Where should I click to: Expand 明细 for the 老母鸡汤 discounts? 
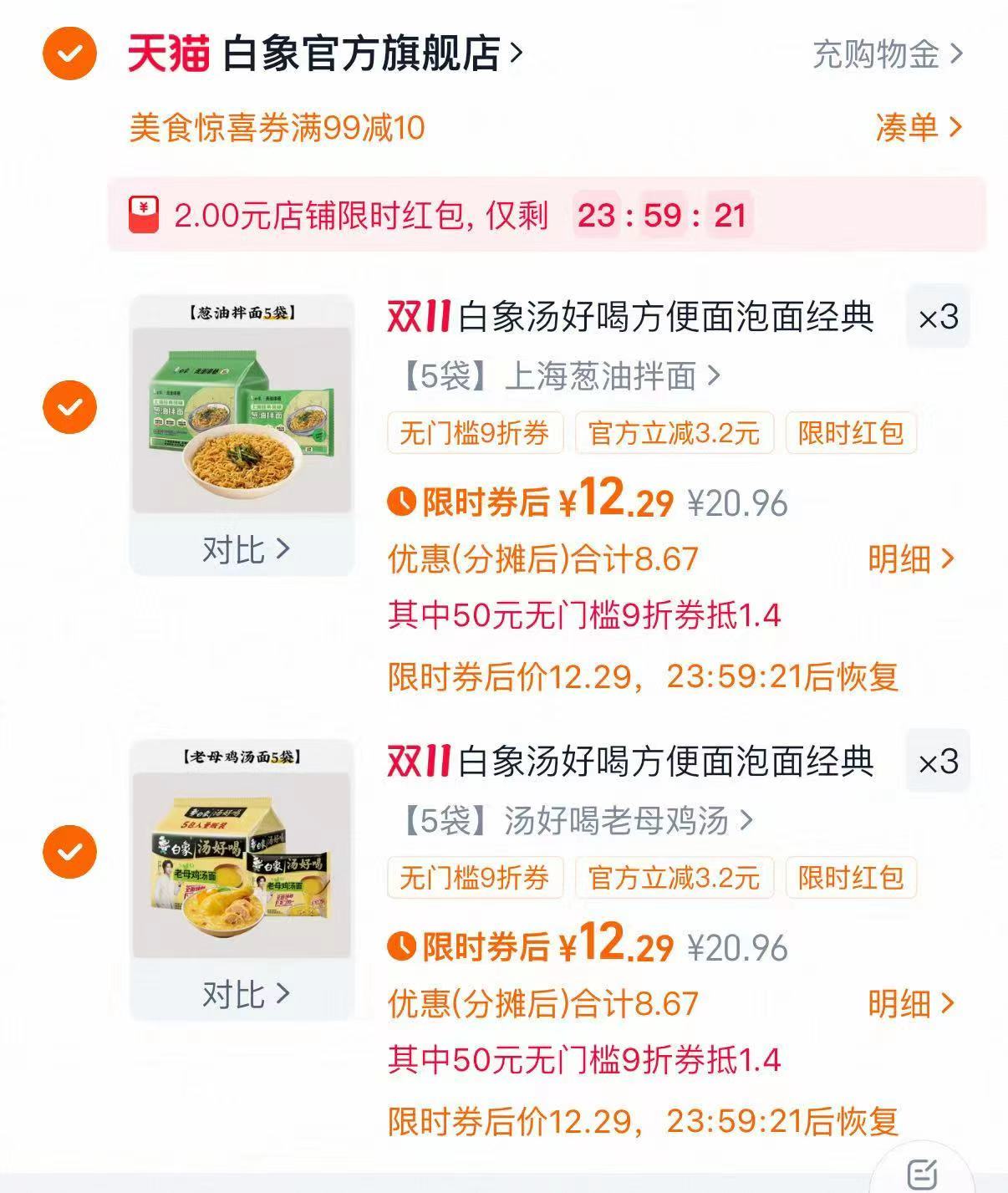pyautogui.click(x=900, y=1006)
